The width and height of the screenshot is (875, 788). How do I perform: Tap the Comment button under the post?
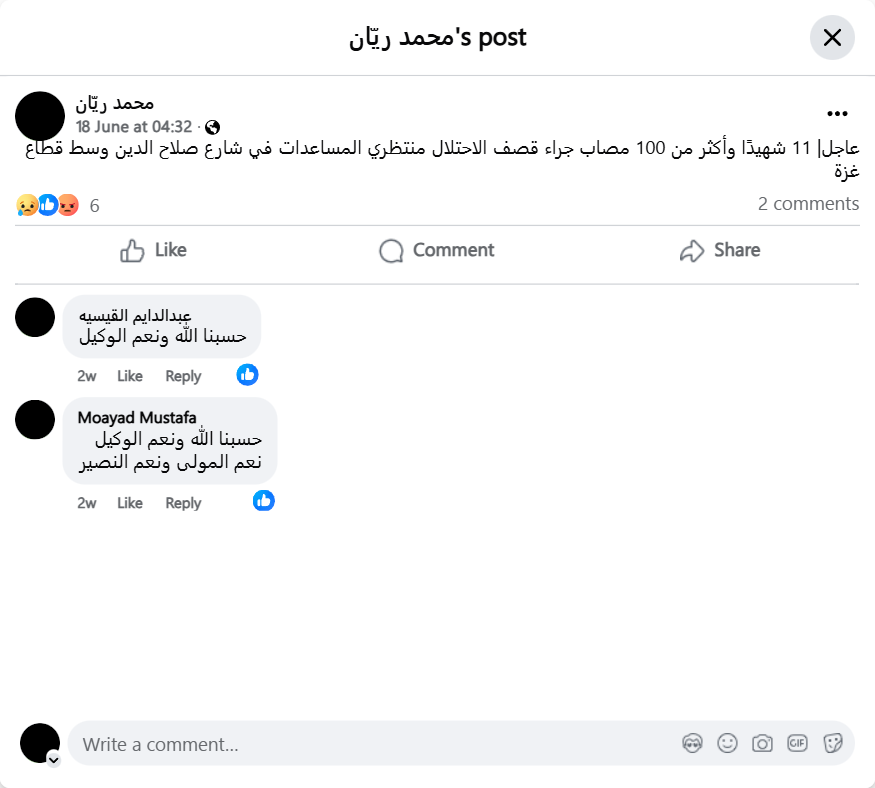coord(437,250)
